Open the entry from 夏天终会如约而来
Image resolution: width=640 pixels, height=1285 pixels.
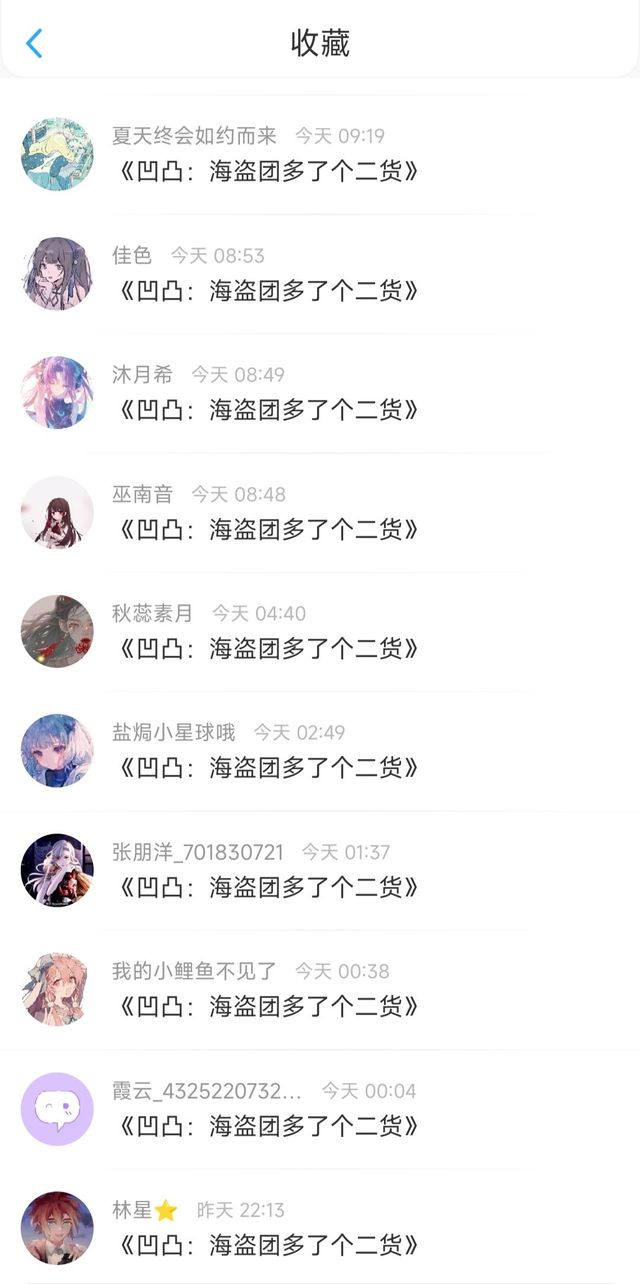(x=320, y=155)
